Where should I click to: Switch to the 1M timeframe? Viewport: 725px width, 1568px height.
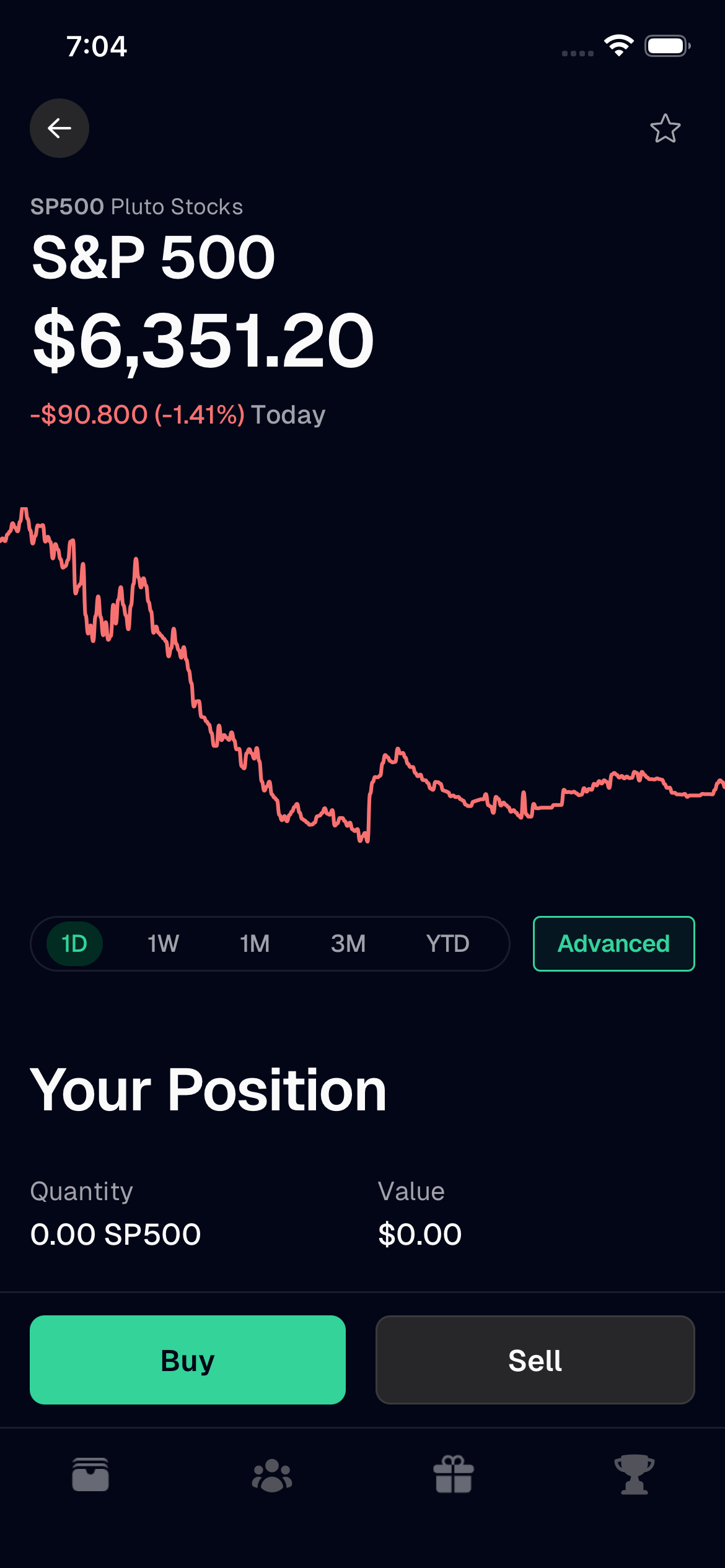pos(255,943)
